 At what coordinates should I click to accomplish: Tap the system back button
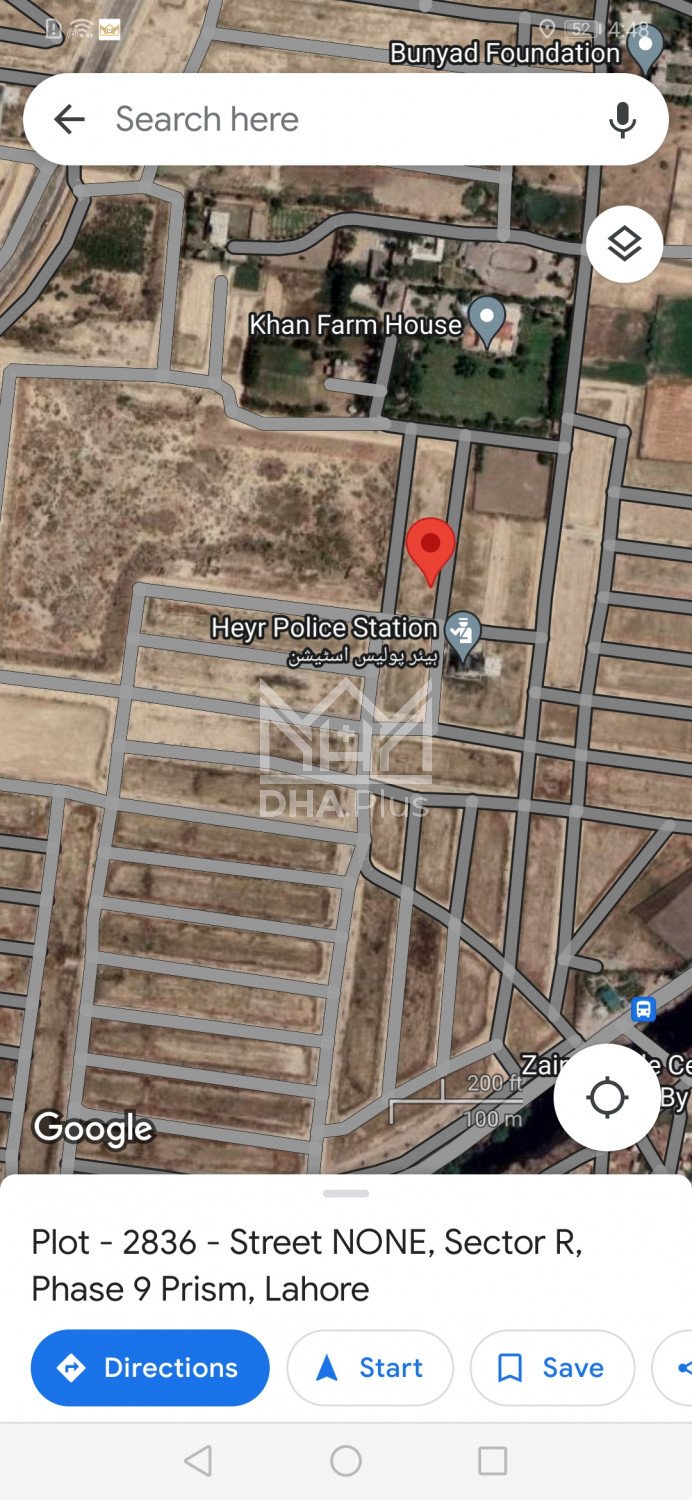click(199, 1461)
